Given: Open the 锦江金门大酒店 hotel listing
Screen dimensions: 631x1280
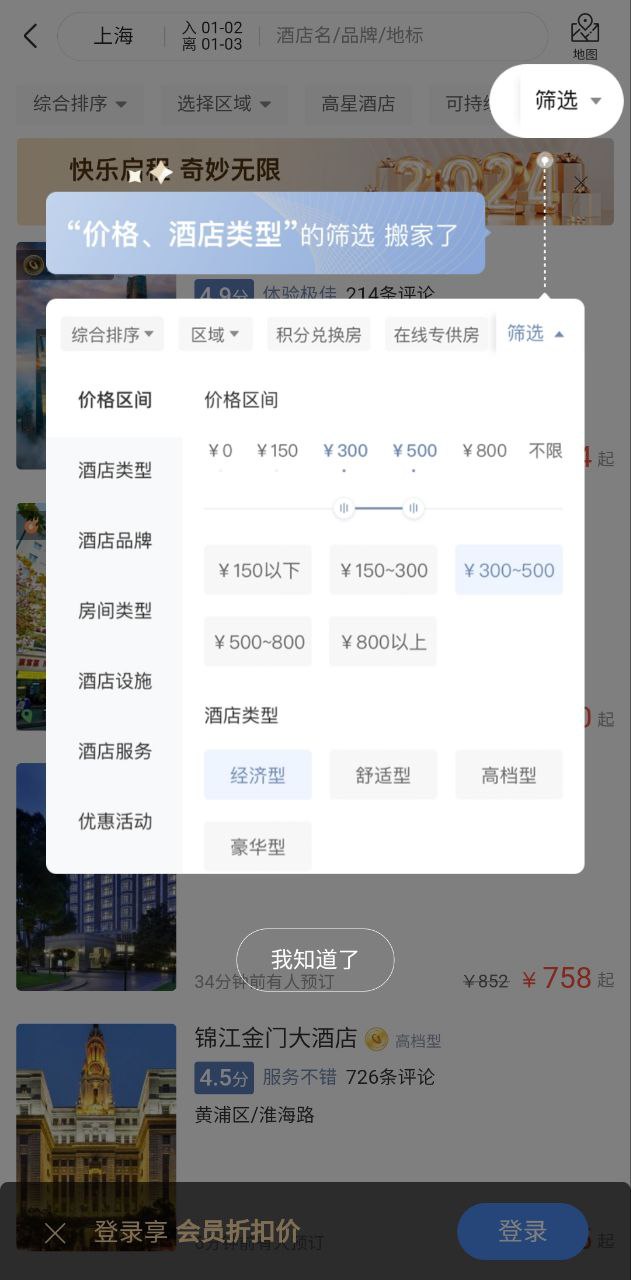Looking at the screenshot, I should 276,1040.
